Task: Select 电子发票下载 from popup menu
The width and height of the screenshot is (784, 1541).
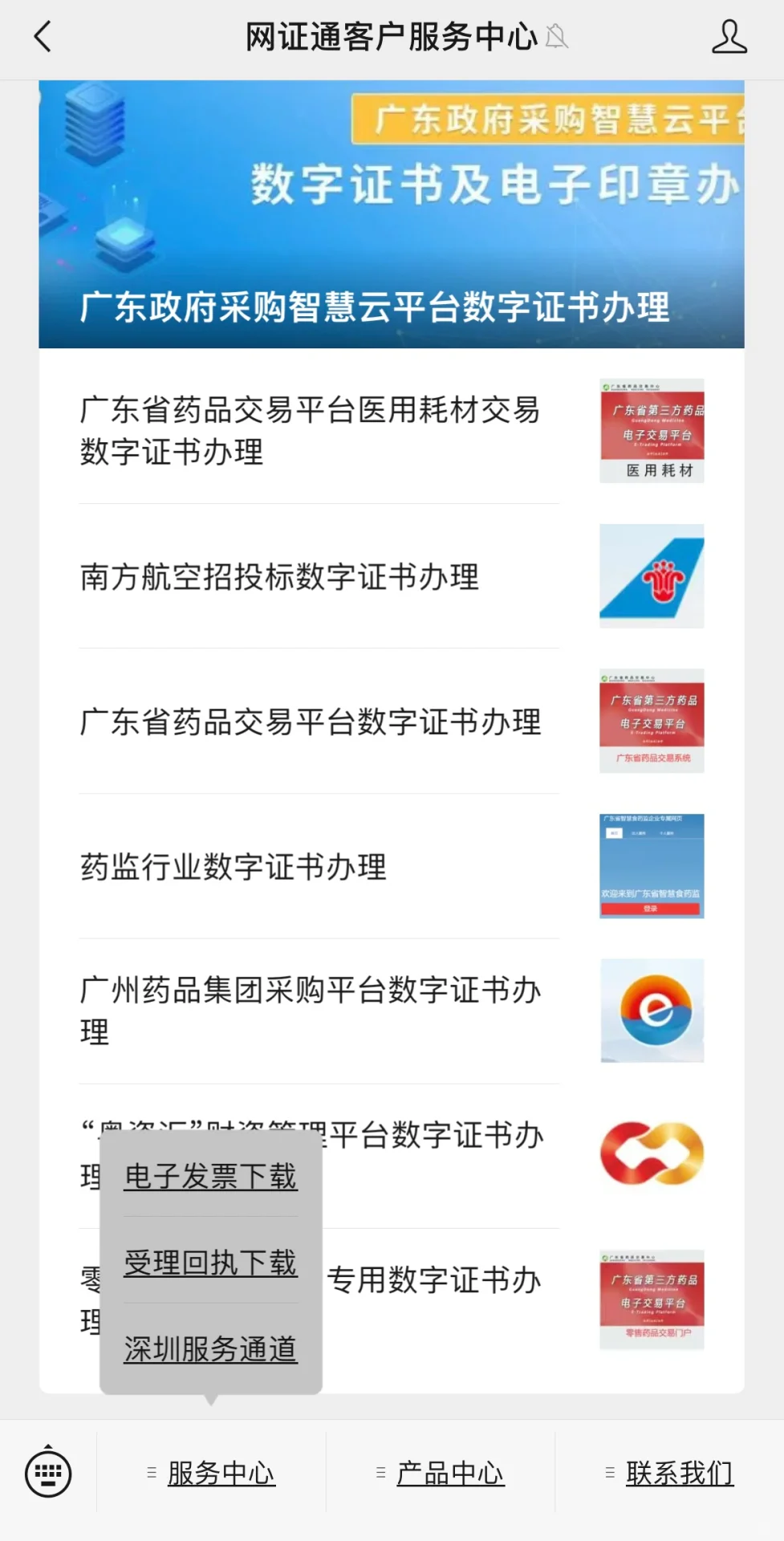Action: coord(210,1177)
